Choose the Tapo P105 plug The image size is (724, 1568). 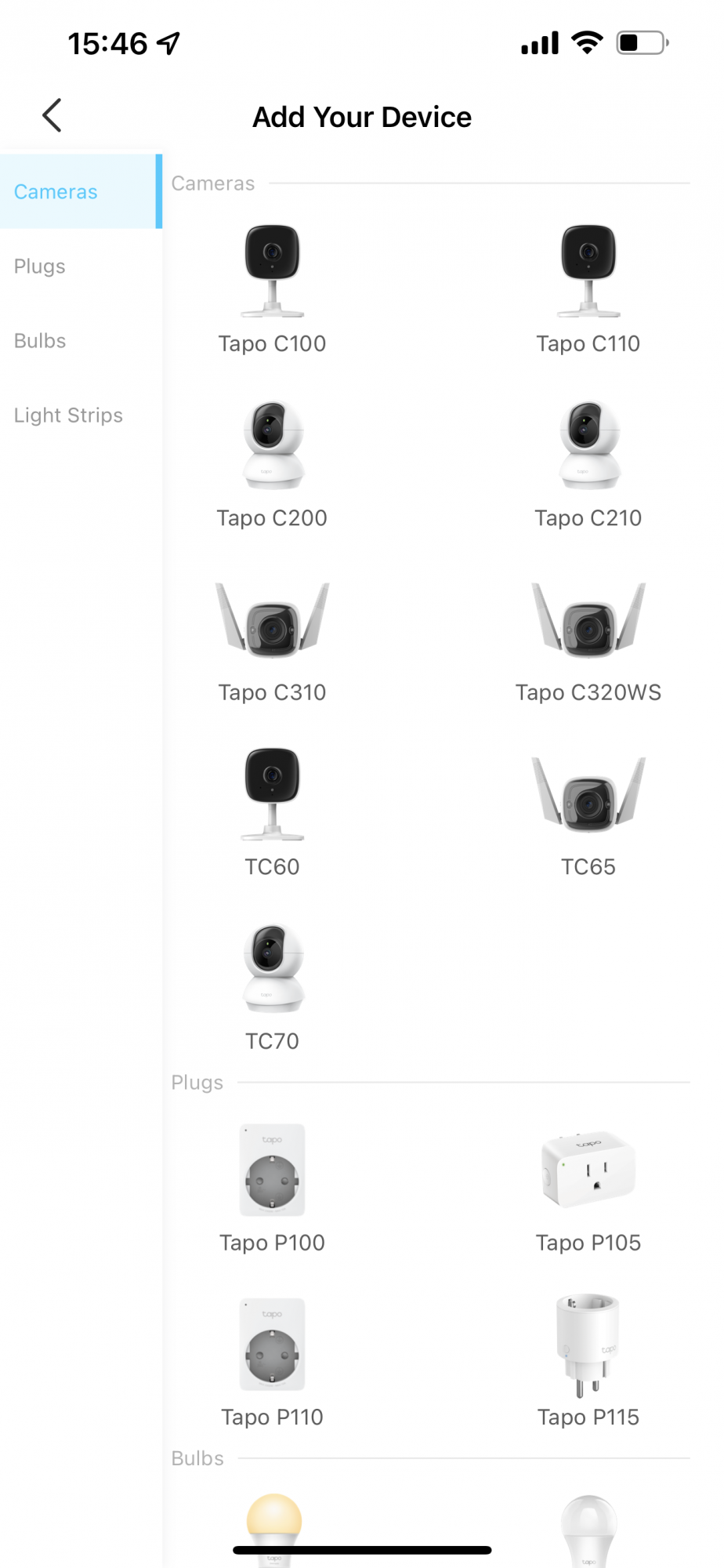pyautogui.click(x=588, y=1187)
